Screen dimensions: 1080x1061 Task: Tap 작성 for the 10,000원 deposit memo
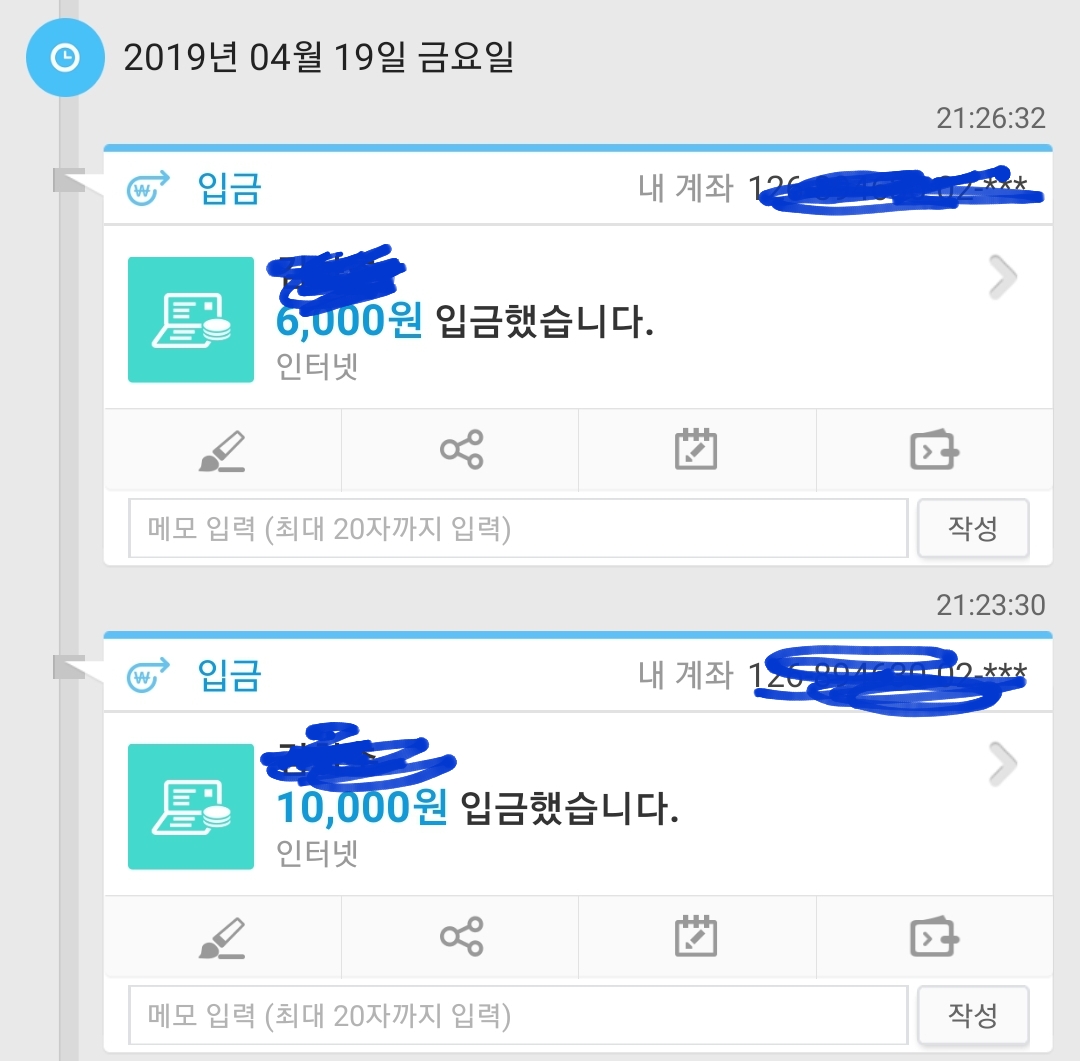[973, 1016]
